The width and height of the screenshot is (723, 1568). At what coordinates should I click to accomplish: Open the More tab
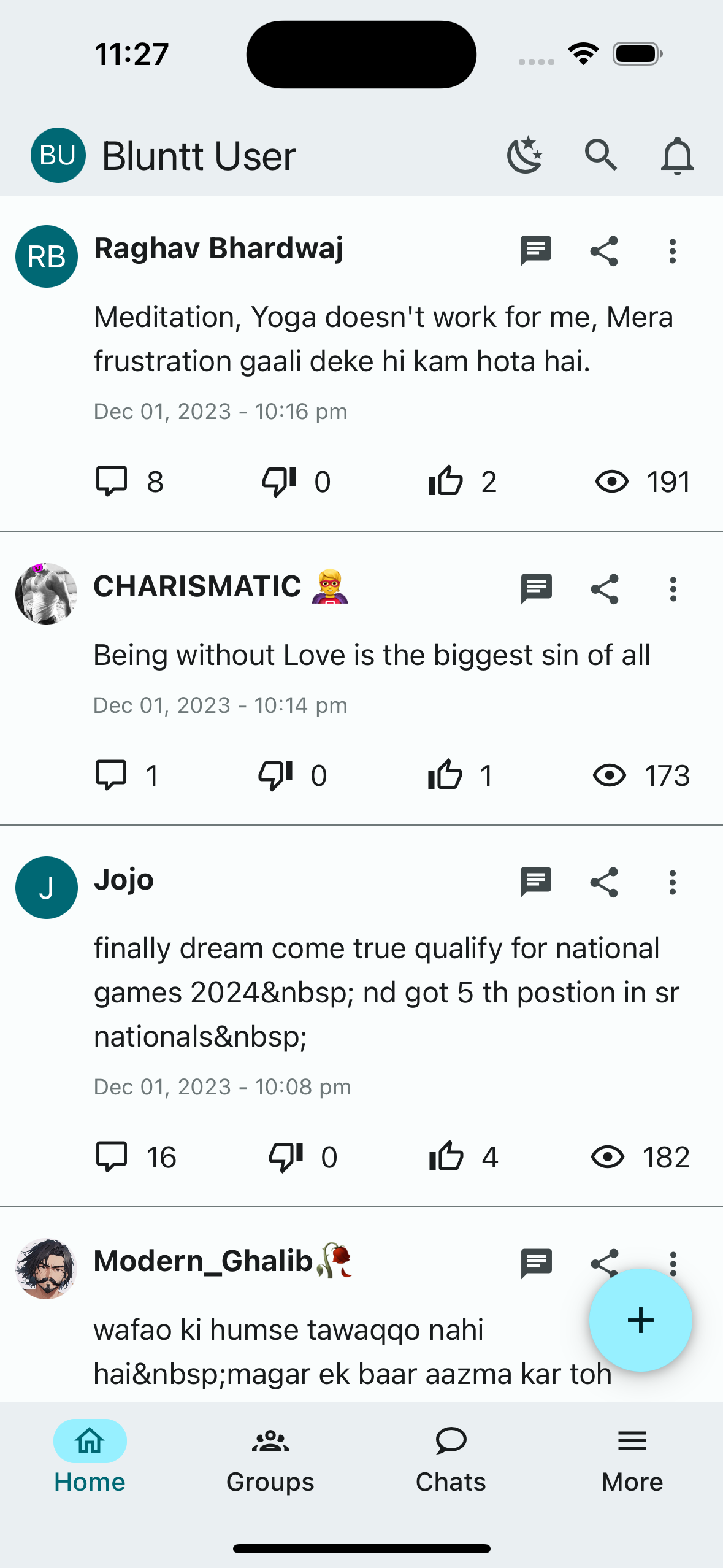click(x=632, y=1459)
